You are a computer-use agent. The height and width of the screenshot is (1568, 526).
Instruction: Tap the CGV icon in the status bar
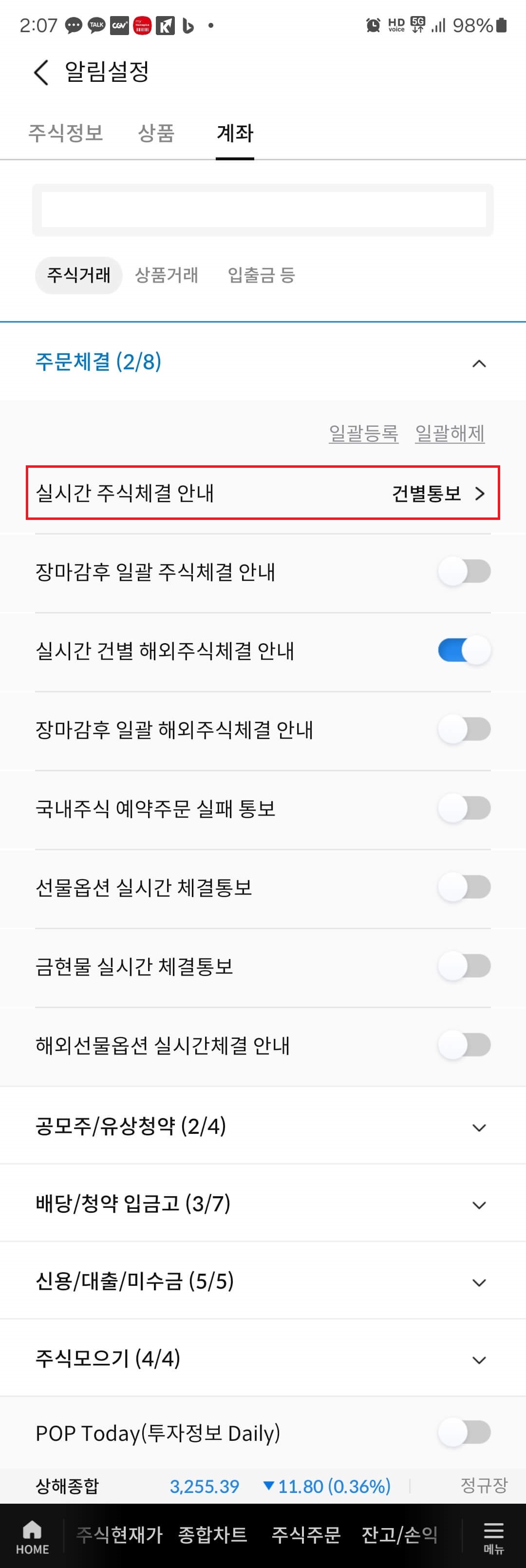coord(120,25)
